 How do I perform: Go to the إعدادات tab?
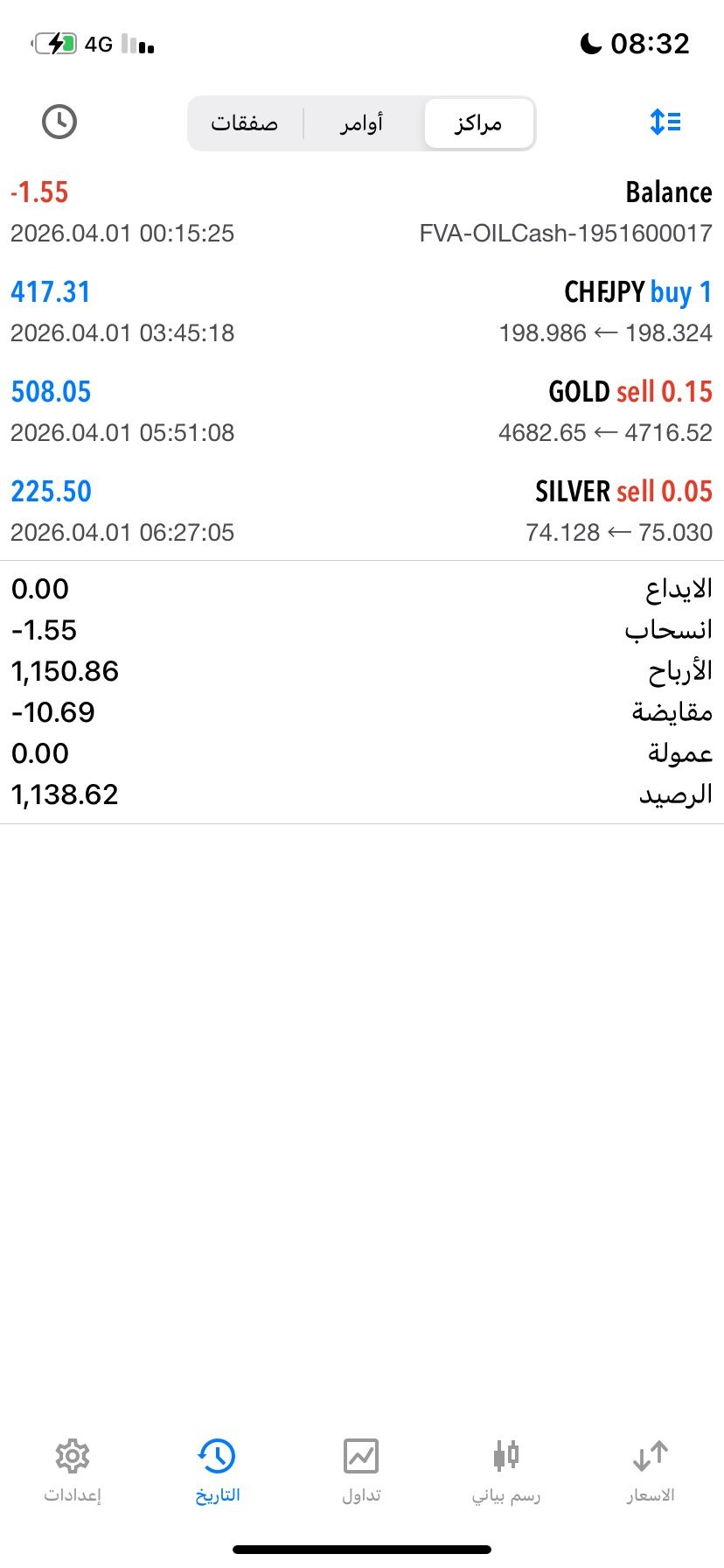[73, 1470]
